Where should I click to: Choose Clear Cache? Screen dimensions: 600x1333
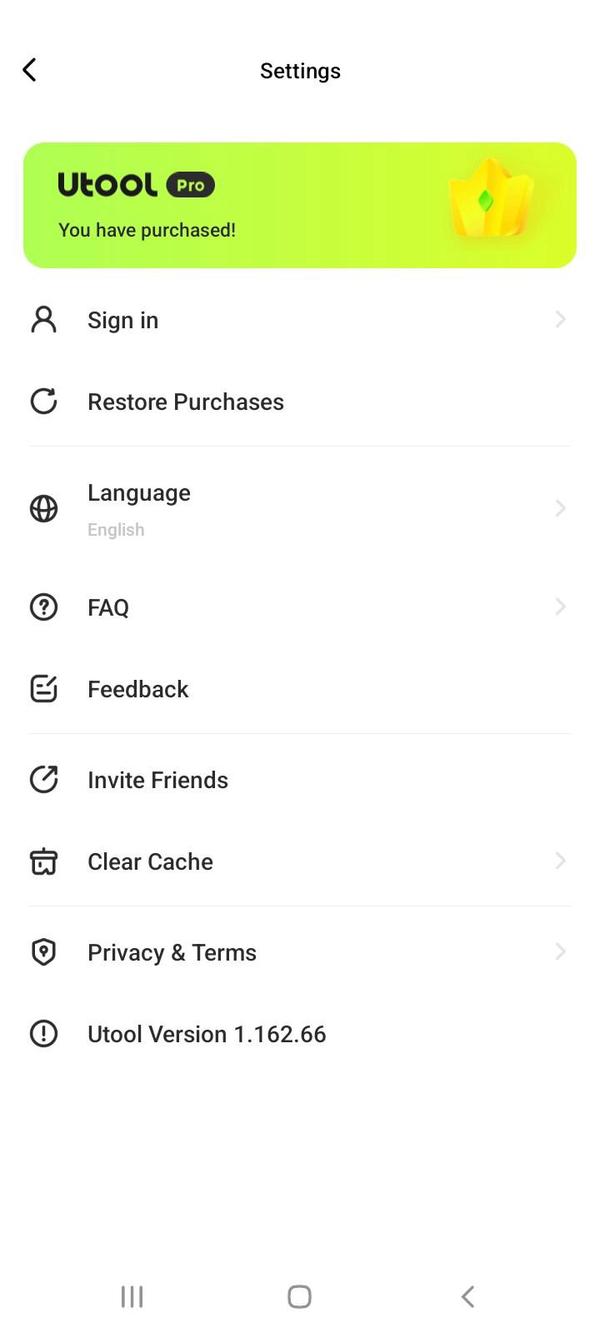(x=300, y=862)
